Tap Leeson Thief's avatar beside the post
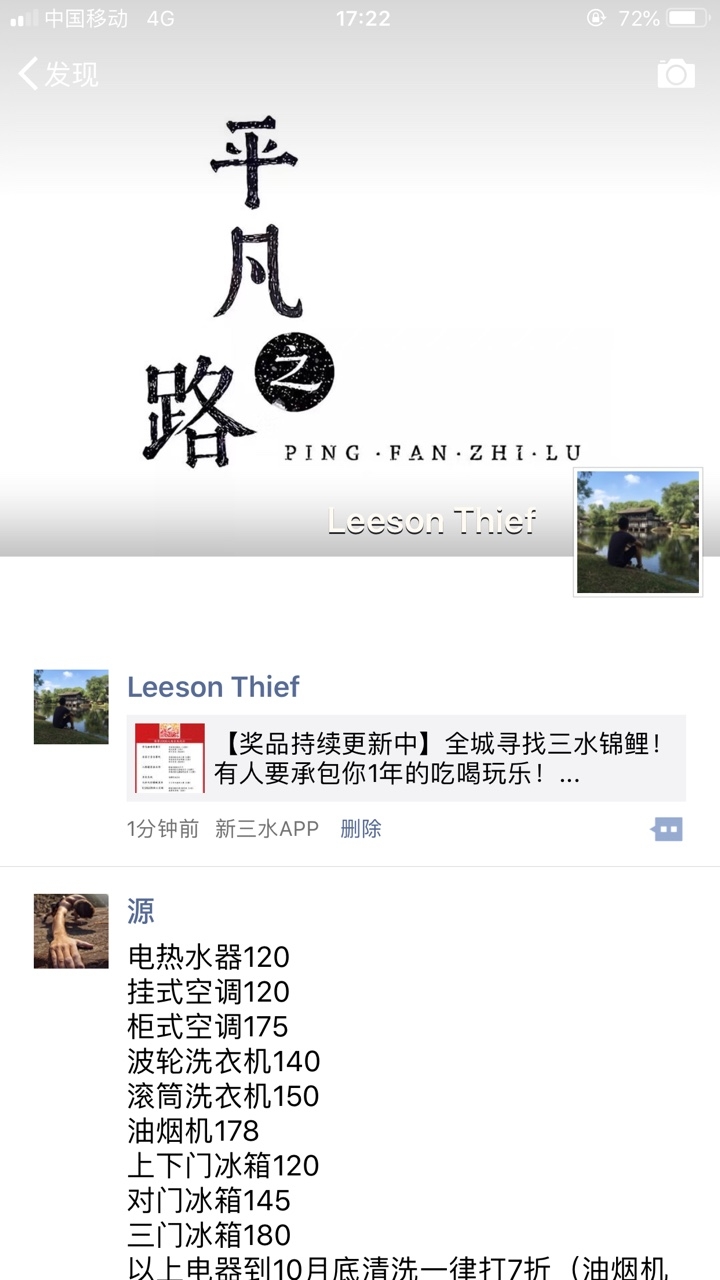 point(71,707)
